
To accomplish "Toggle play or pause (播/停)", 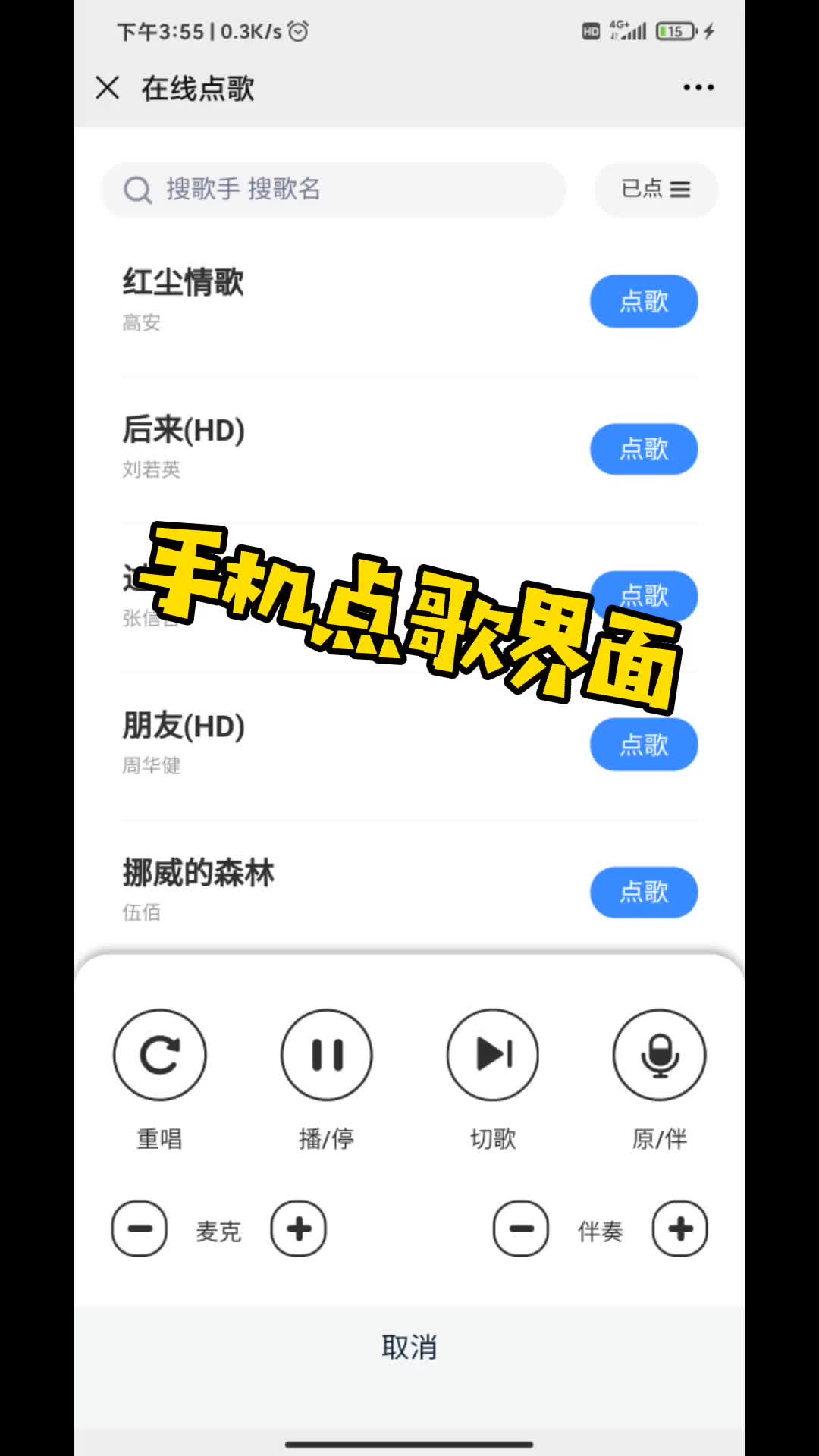I will point(326,1055).
